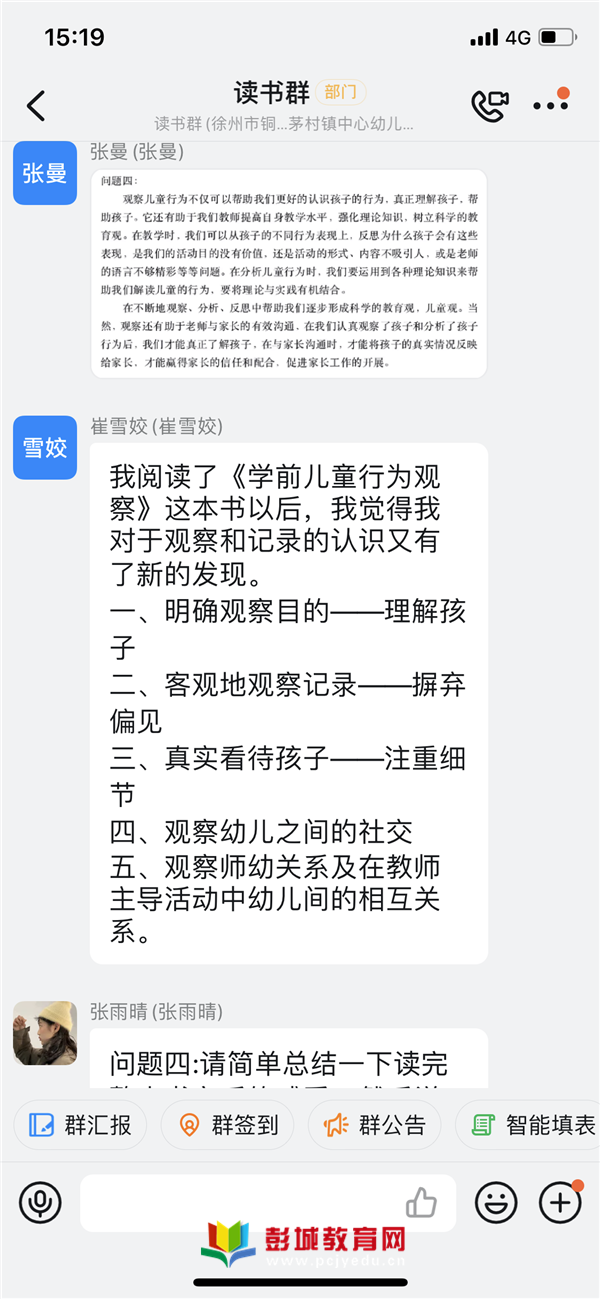Start a group voice or video call
This screenshot has height=1299, width=600.
pyautogui.click(x=490, y=105)
